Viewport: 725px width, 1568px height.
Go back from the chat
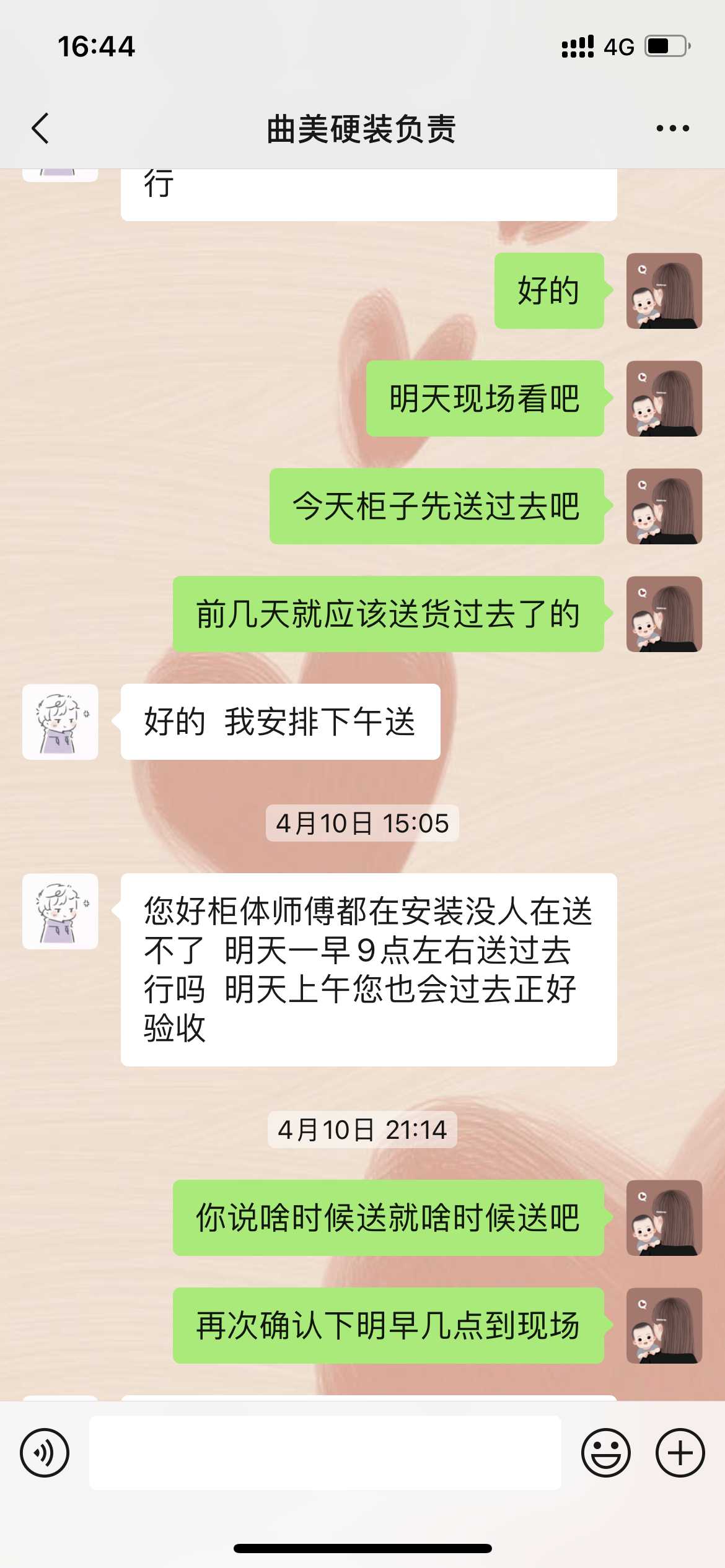click(x=41, y=129)
